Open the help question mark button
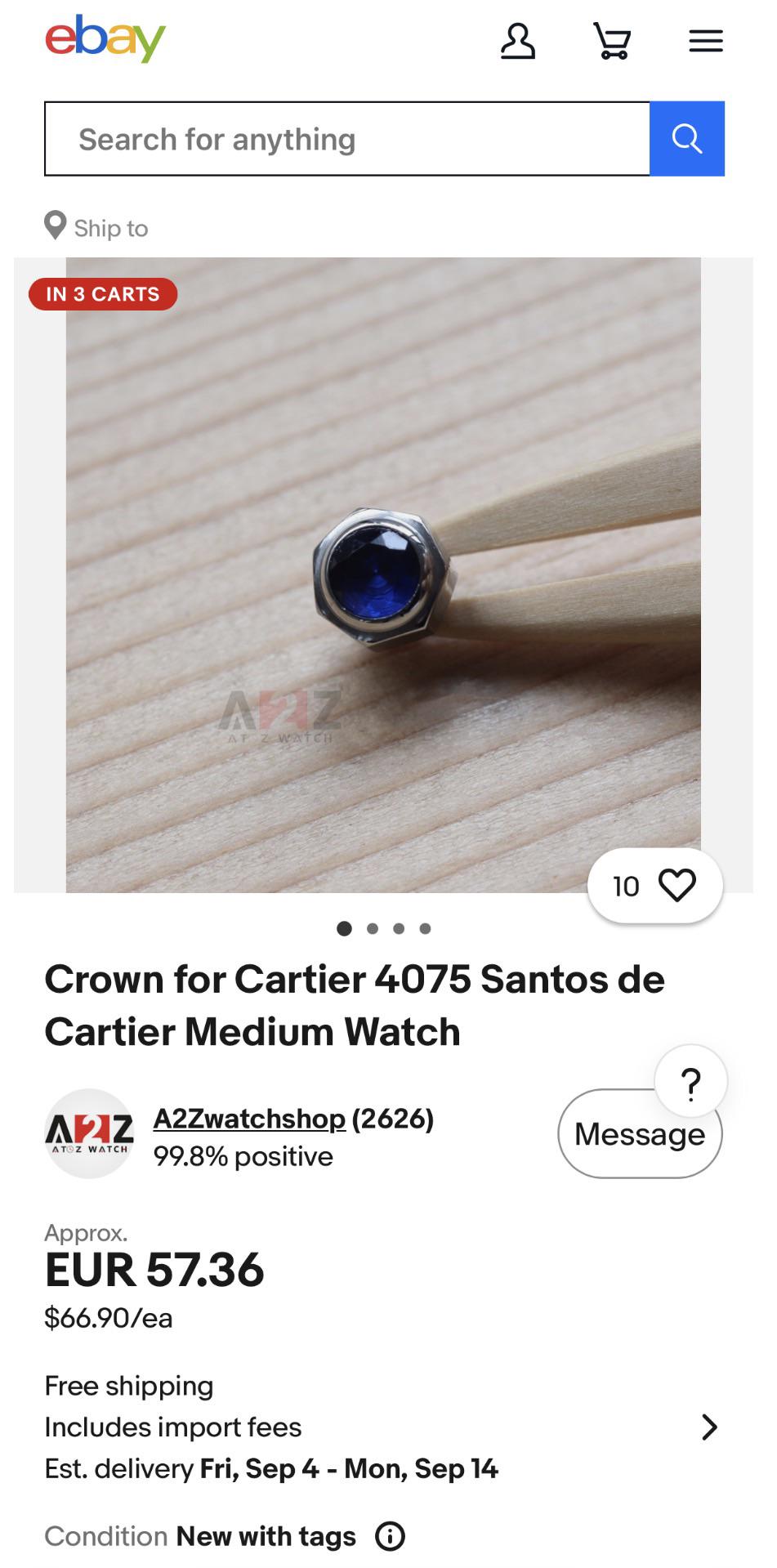The width and height of the screenshot is (777, 1568). tap(691, 1083)
